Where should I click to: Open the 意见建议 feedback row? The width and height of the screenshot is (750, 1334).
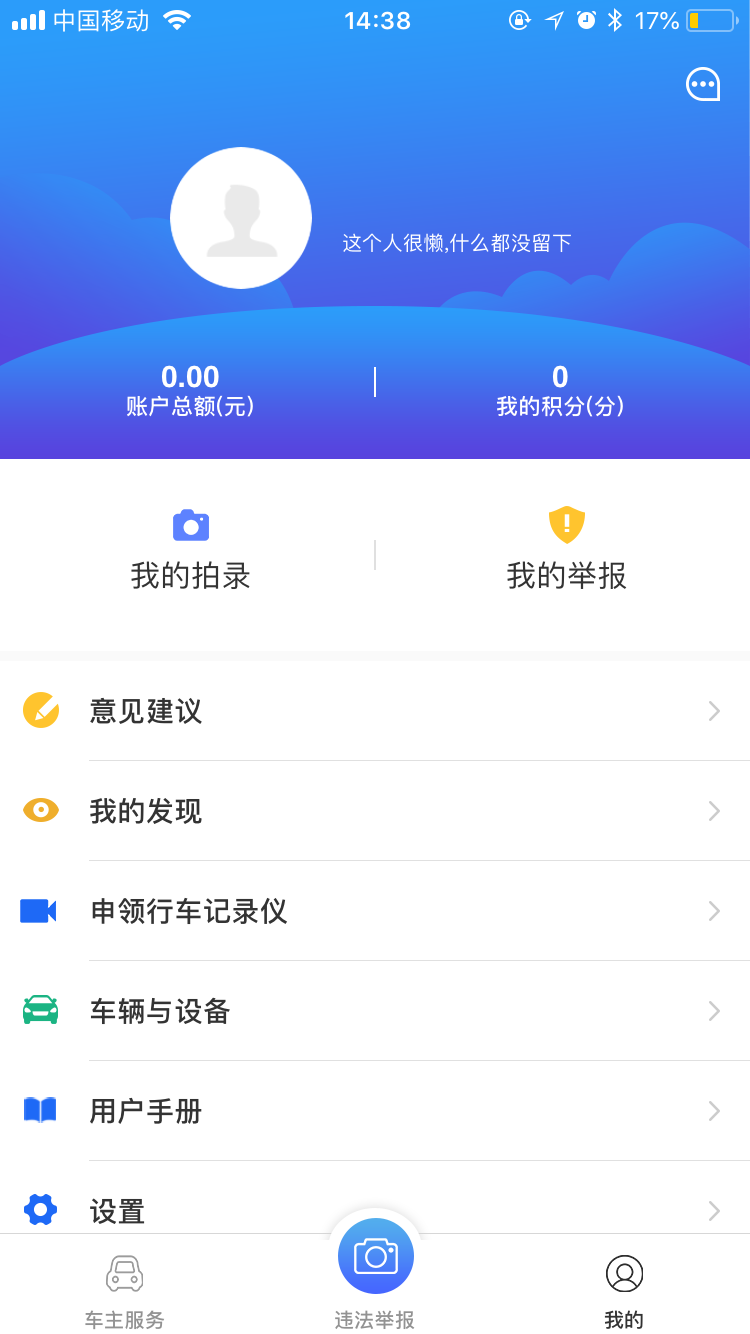[x=375, y=711]
